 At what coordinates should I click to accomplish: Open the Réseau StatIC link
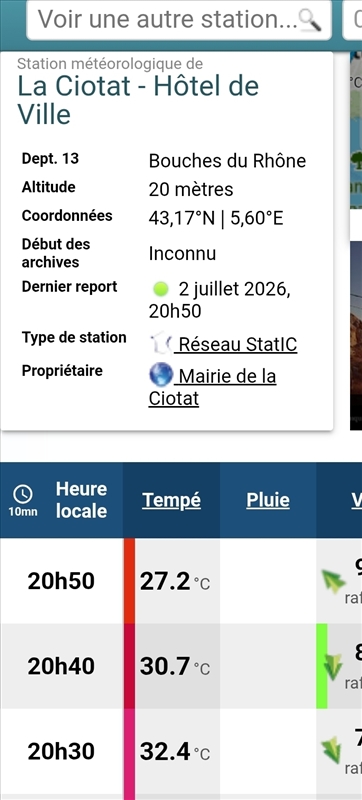coord(235,344)
